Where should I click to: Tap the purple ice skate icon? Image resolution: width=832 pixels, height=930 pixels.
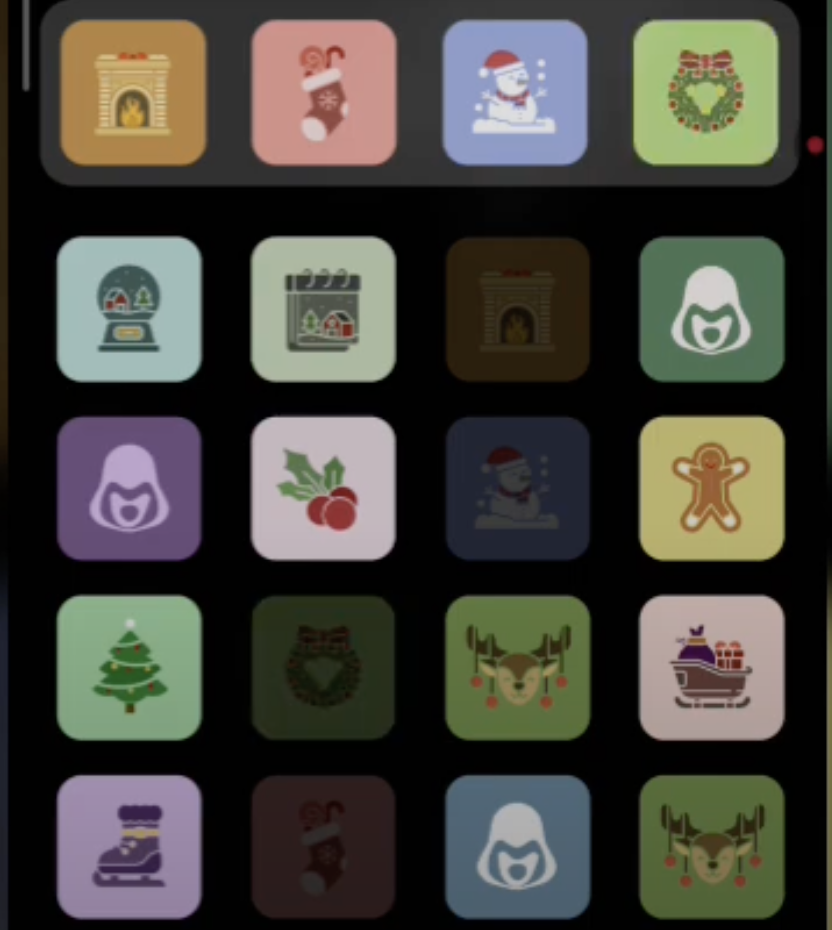click(x=129, y=846)
